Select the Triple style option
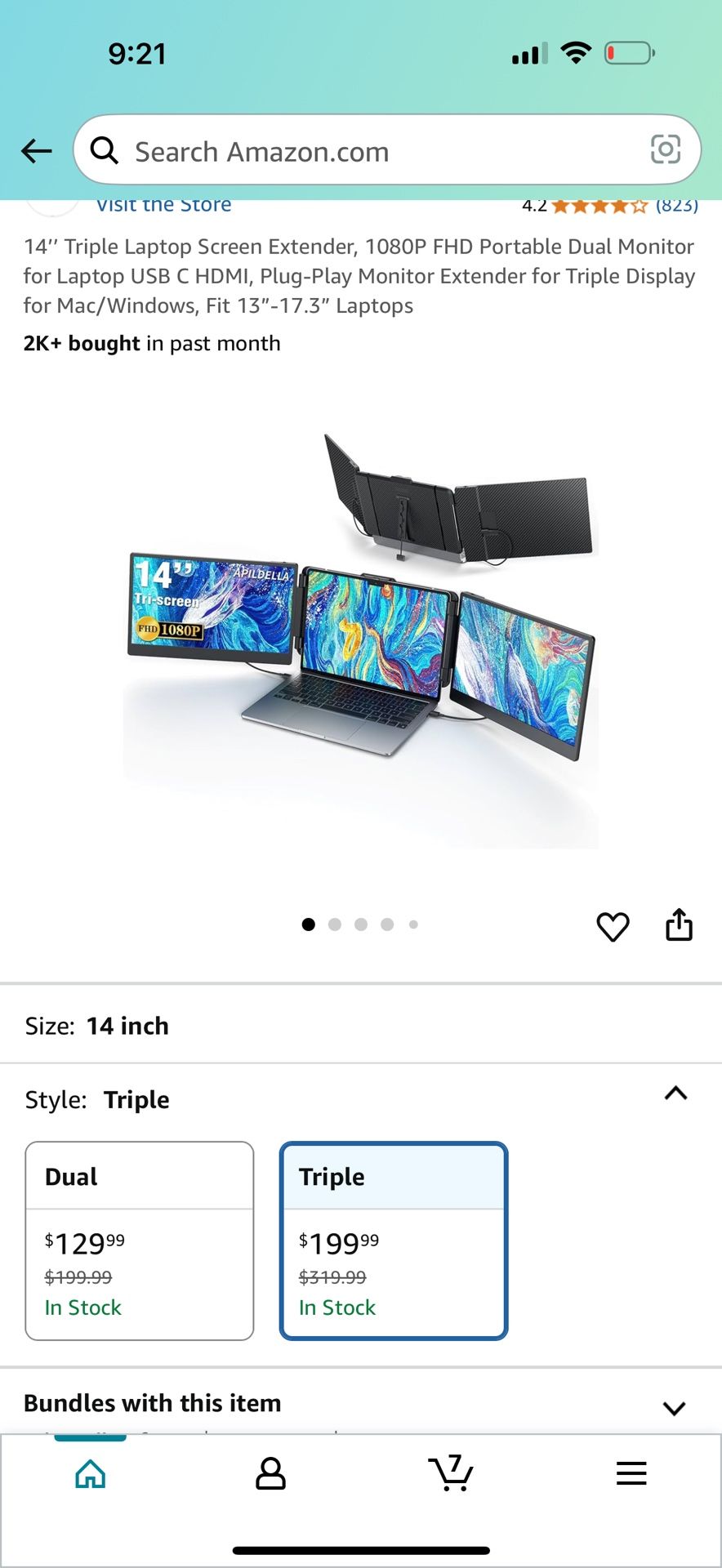Image resolution: width=722 pixels, height=1568 pixels. pos(394,1241)
